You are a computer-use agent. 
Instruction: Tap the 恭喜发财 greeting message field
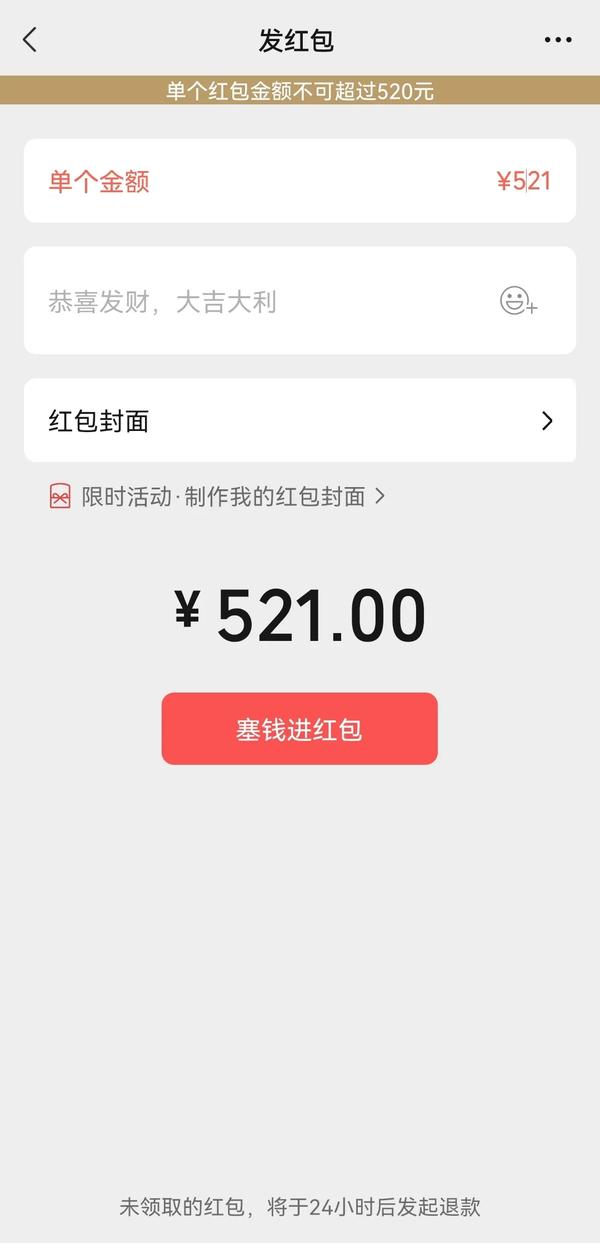[x=260, y=301]
